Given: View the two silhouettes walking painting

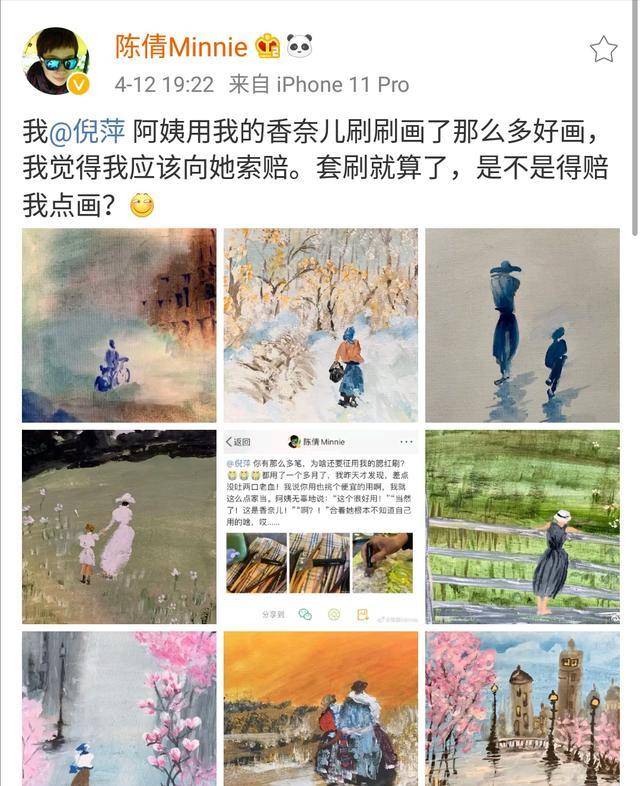Looking at the screenshot, I should coord(522,325).
